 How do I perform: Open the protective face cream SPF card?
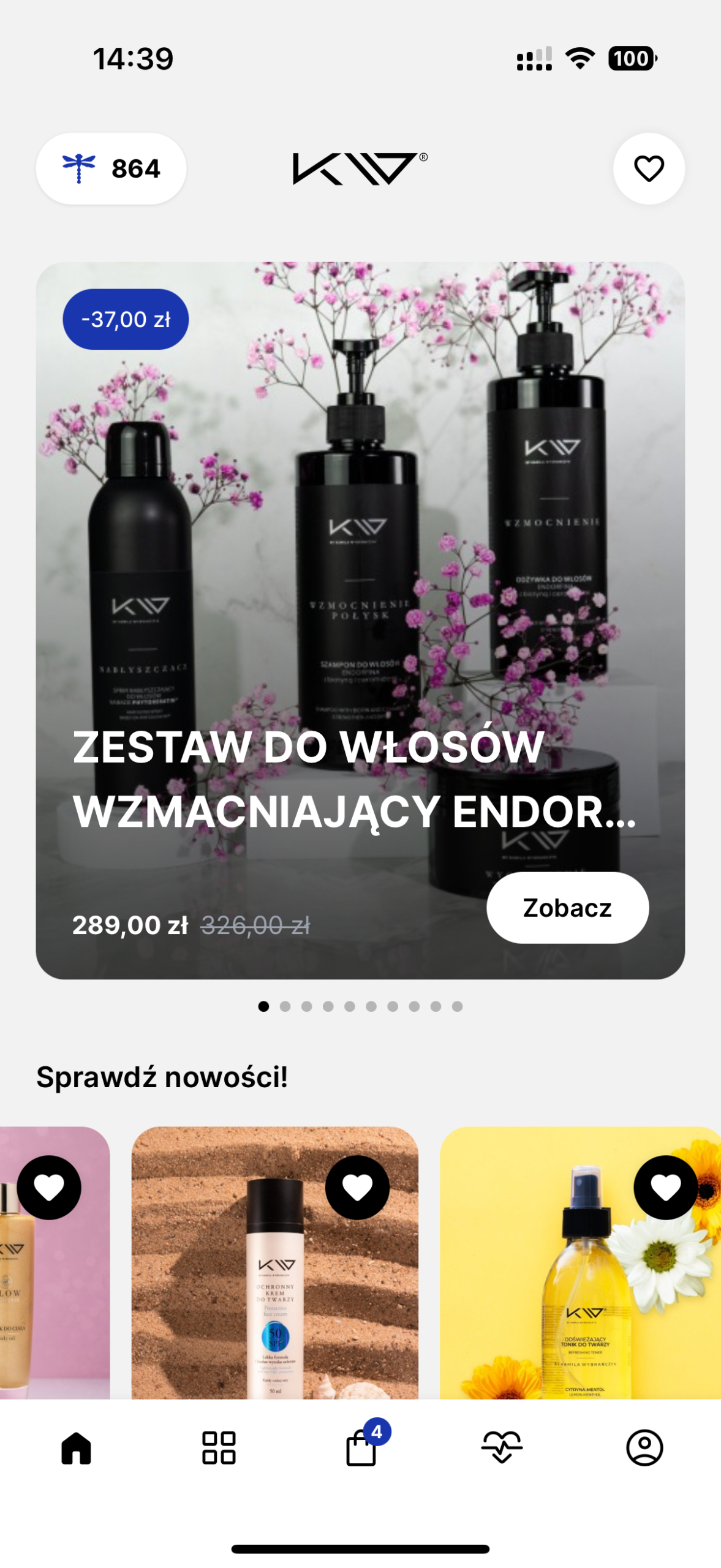click(x=274, y=1298)
